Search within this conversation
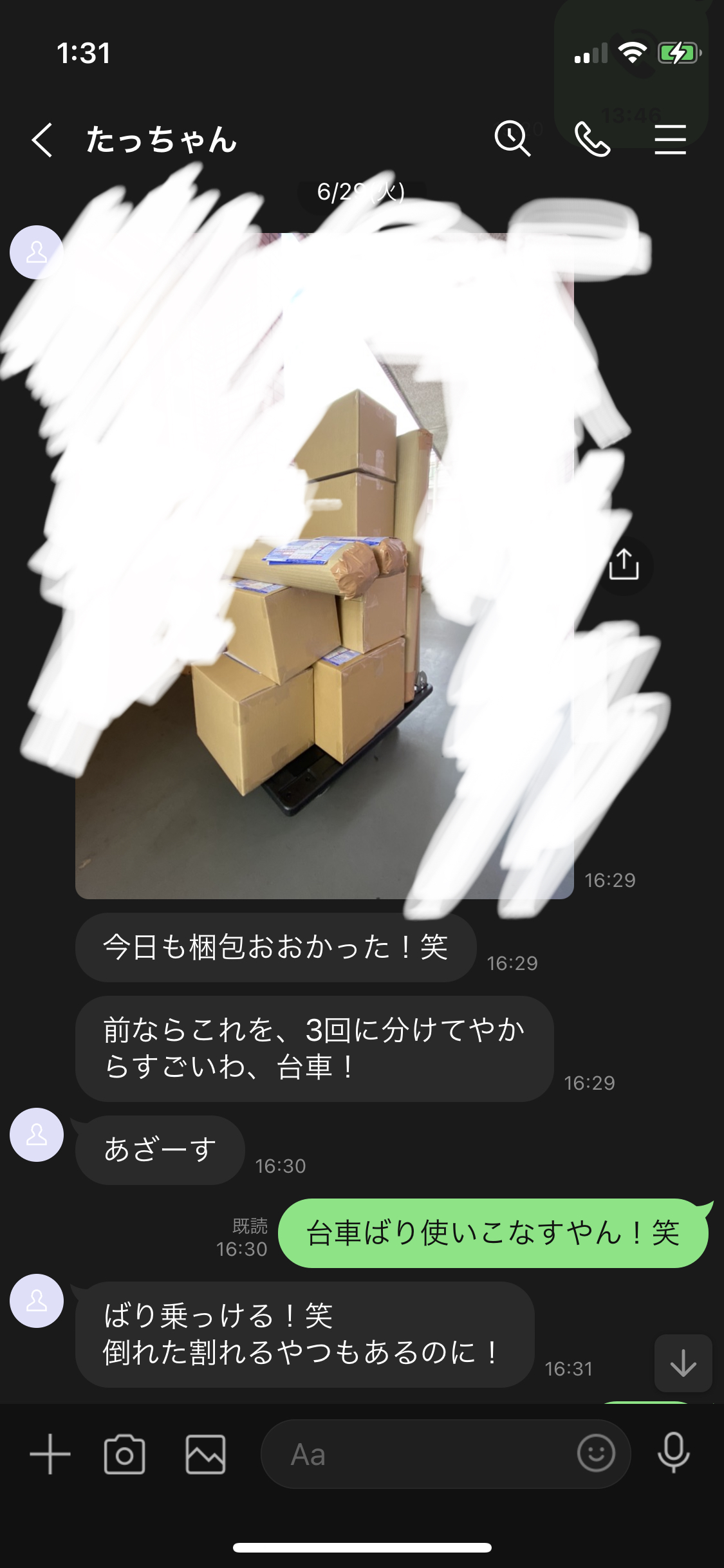The height and width of the screenshot is (1568, 724). [x=512, y=138]
